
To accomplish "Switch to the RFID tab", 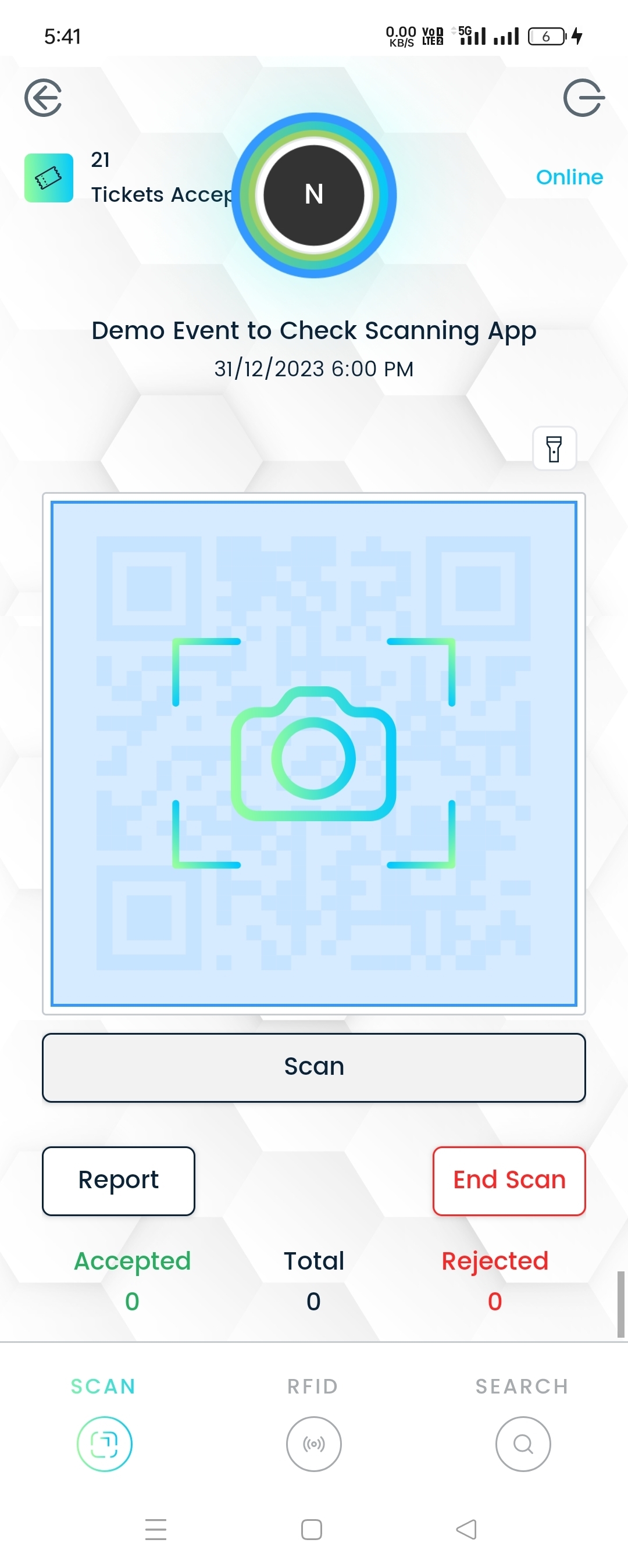I will pyautogui.click(x=313, y=1443).
